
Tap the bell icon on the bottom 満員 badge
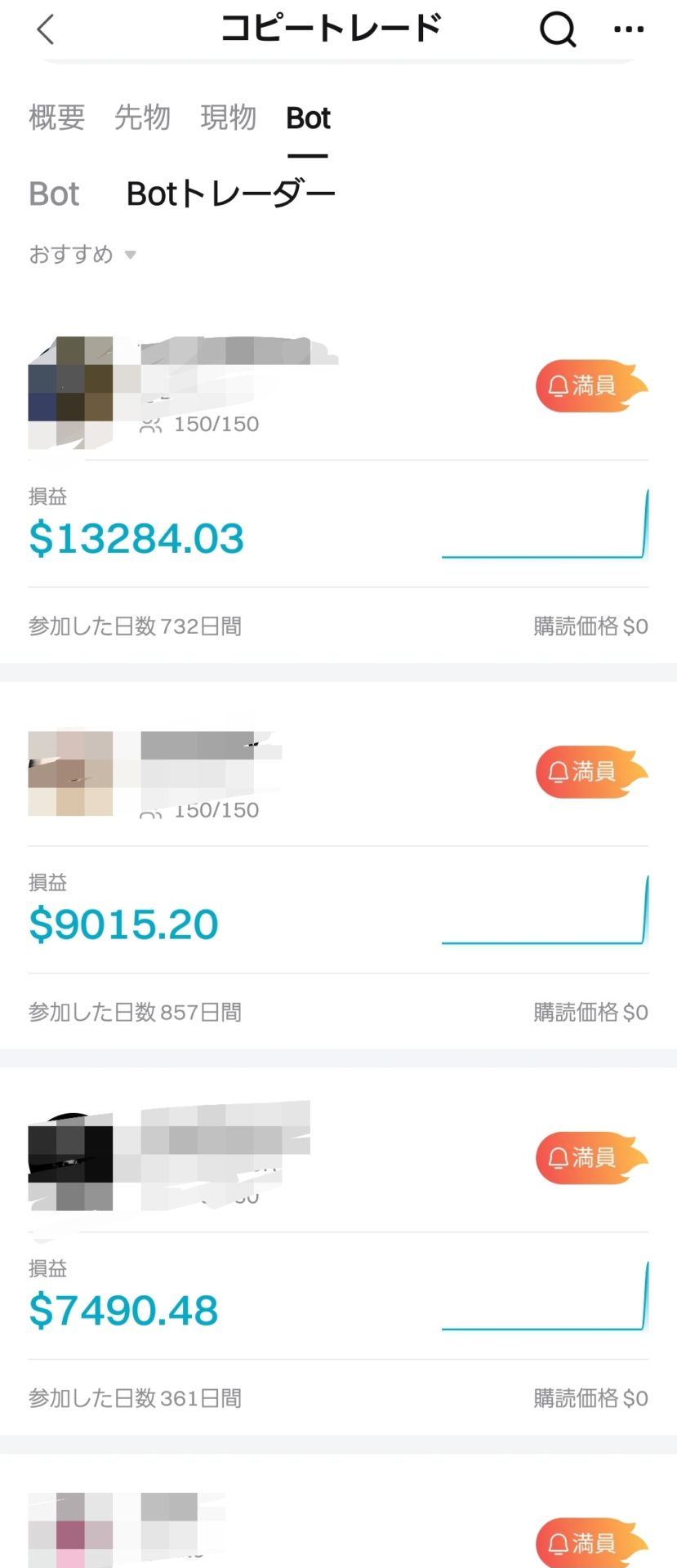coord(560,1542)
